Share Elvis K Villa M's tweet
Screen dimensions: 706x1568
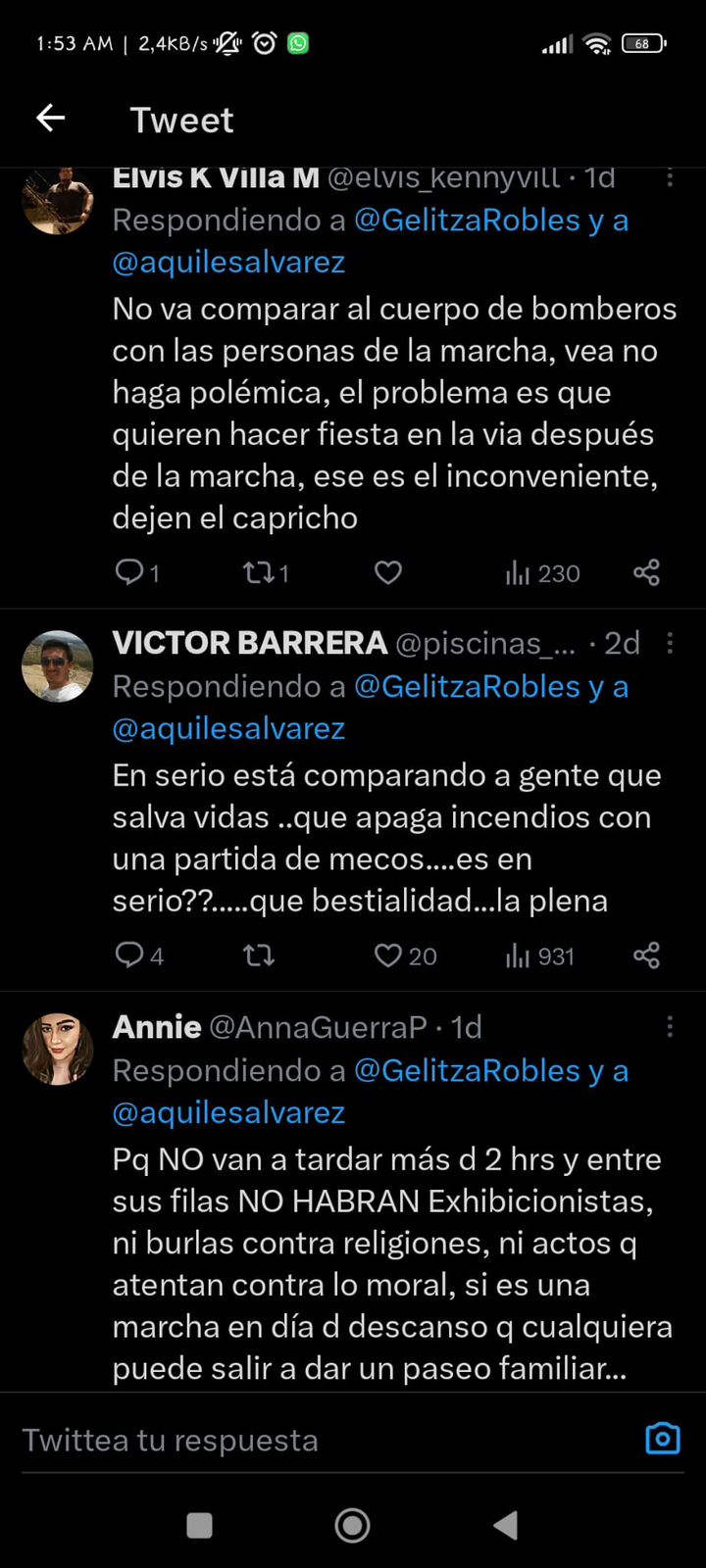646,572
